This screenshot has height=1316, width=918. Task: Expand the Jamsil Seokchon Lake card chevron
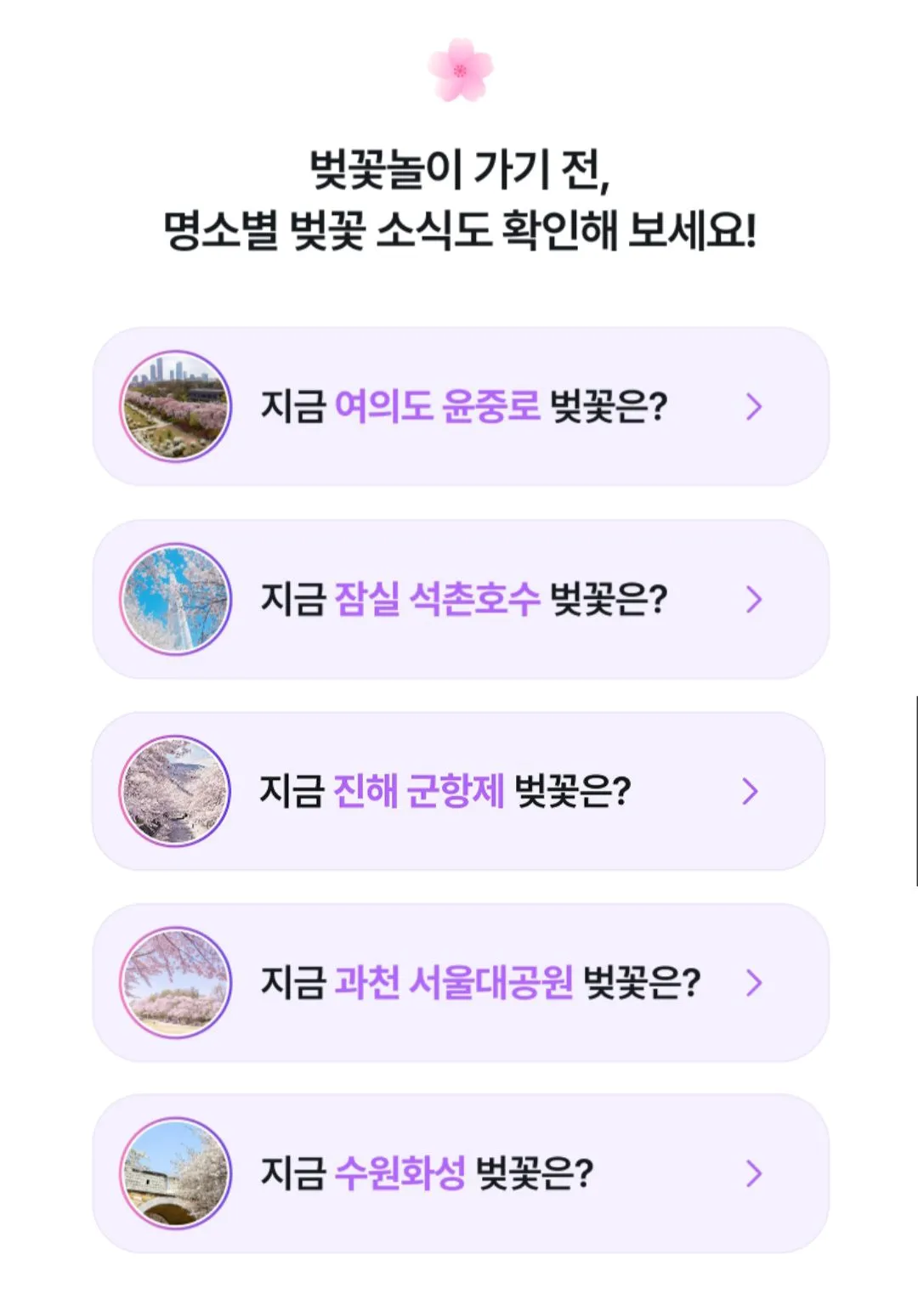coord(751,599)
